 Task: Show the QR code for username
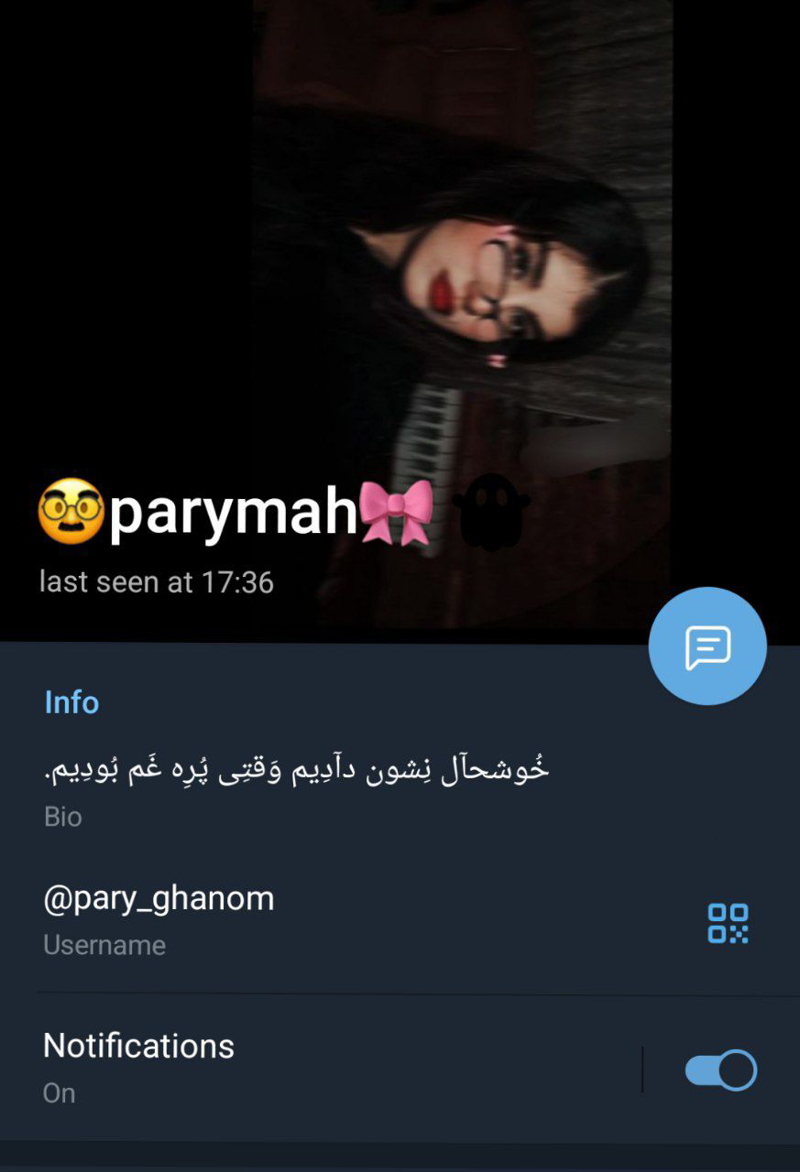[x=728, y=923]
